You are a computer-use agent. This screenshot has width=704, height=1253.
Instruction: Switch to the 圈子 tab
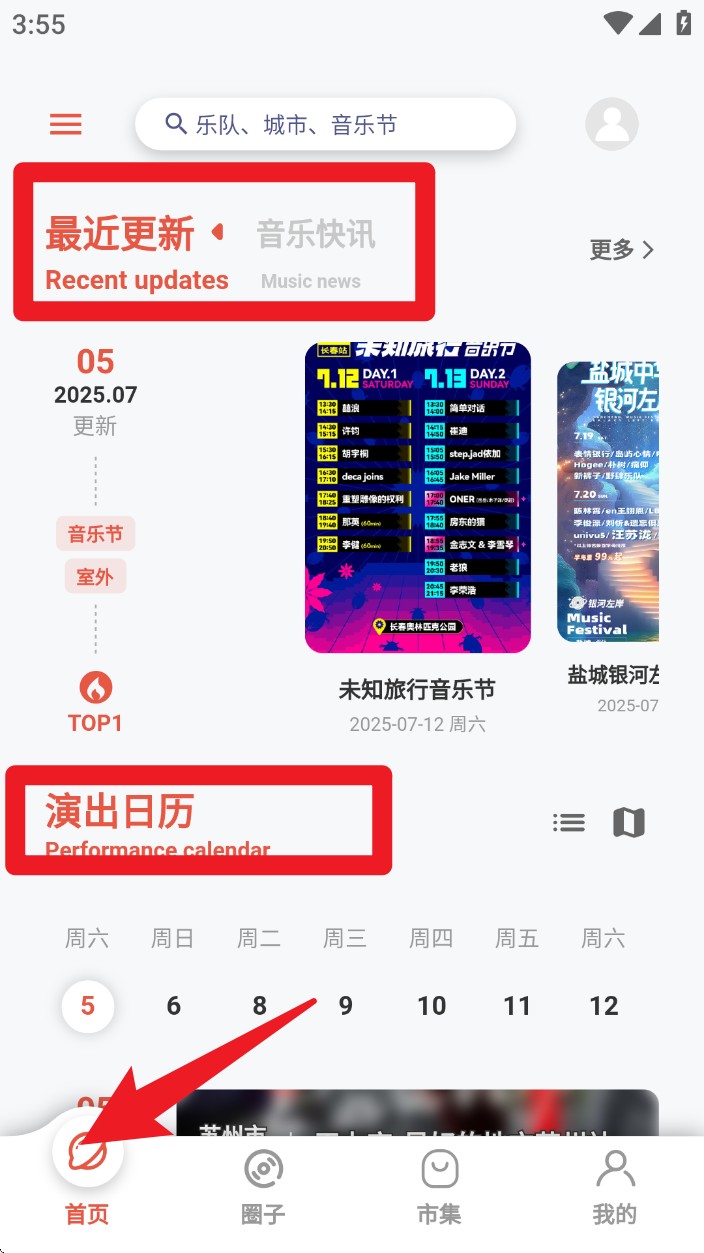tap(263, 1186)
